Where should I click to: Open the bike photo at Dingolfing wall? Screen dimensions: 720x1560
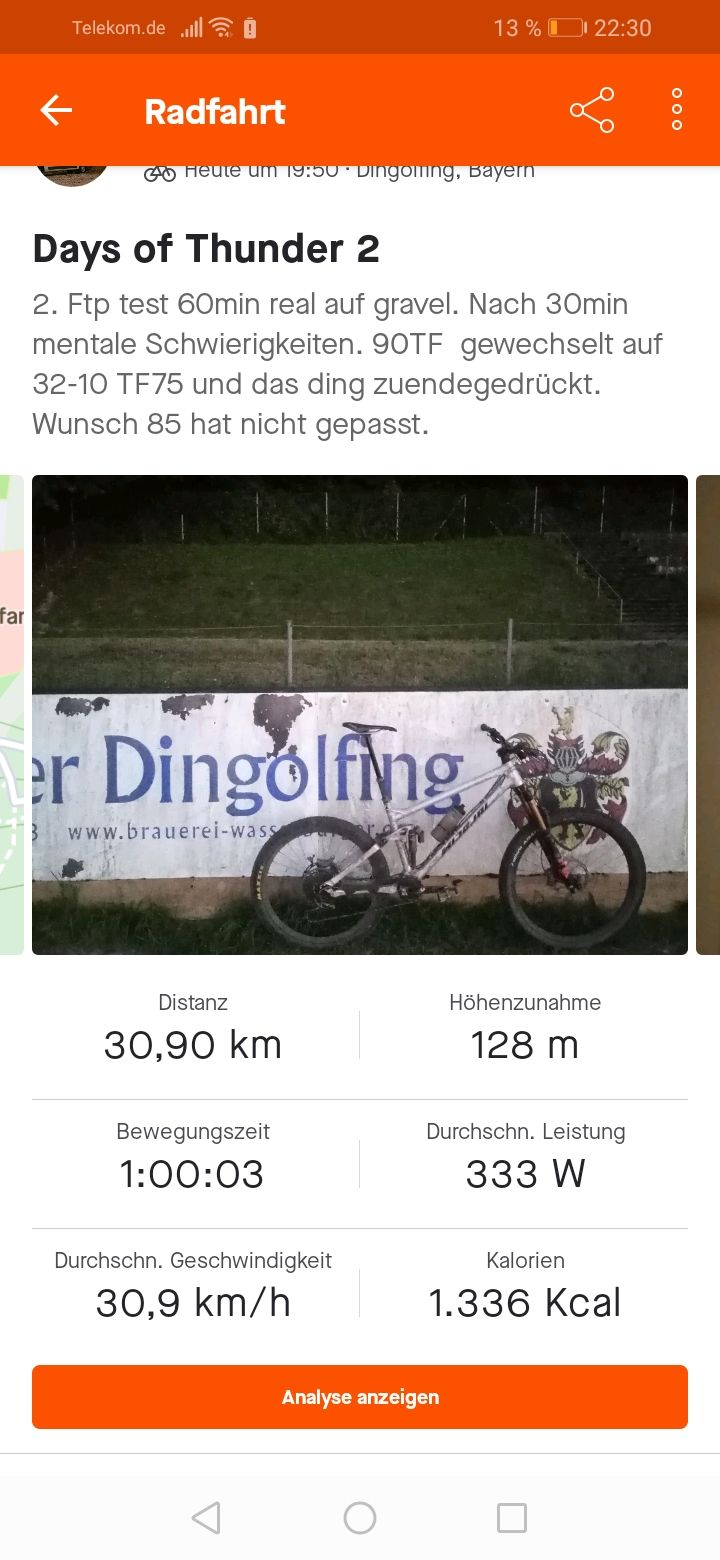(360, 714)
